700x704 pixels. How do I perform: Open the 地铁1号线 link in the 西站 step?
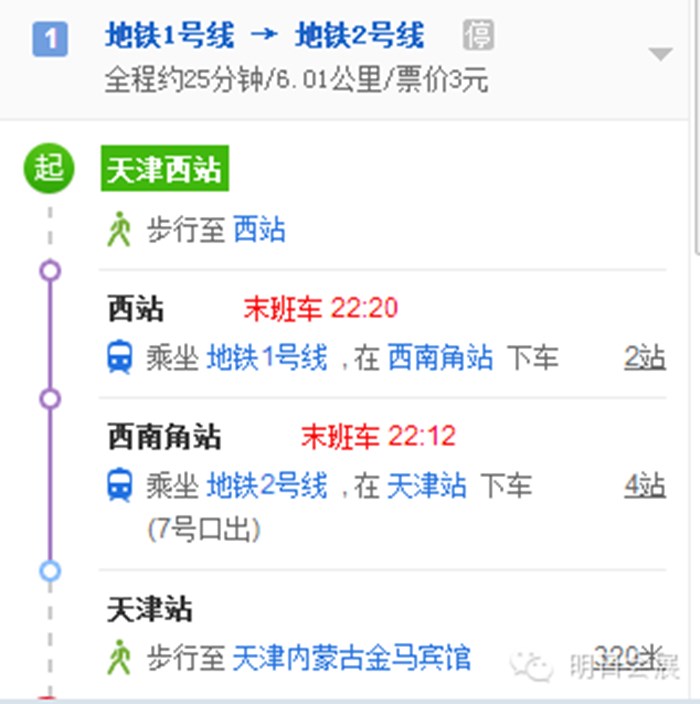pyautogui.click(x=267, y=357)
